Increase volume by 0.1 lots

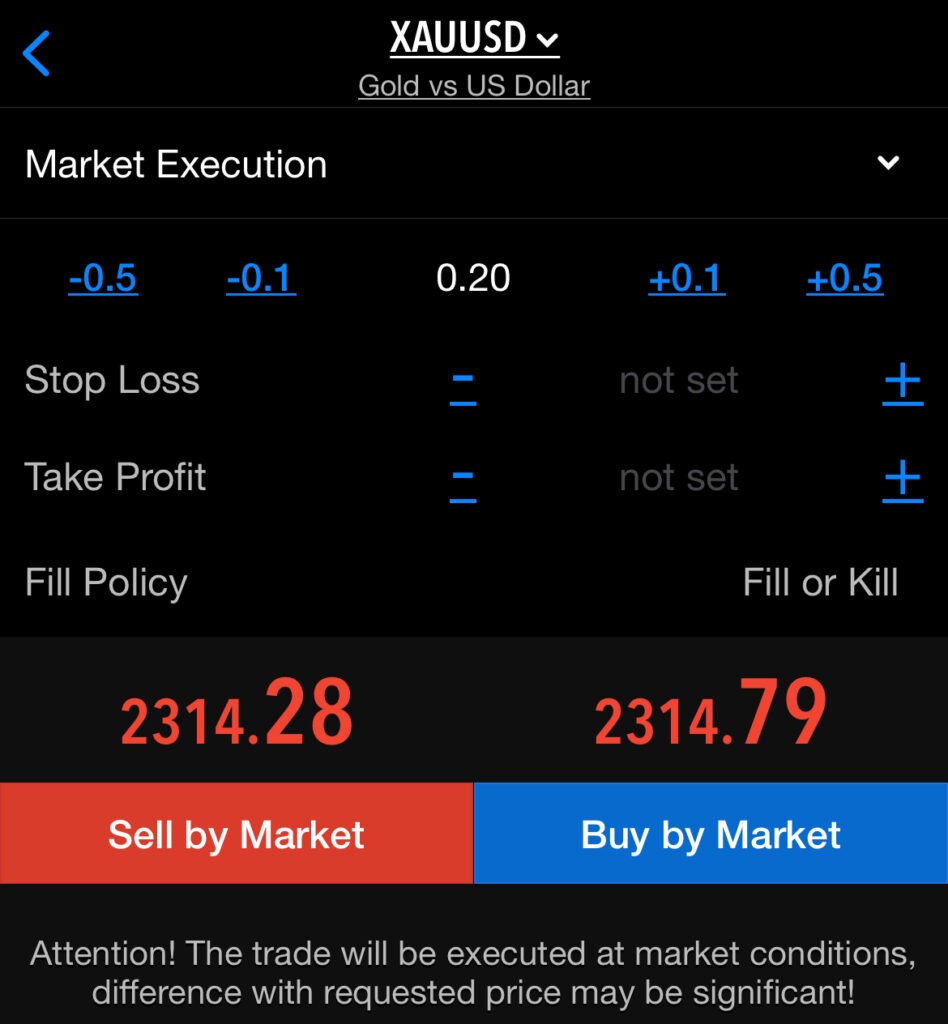click(686, 280)
